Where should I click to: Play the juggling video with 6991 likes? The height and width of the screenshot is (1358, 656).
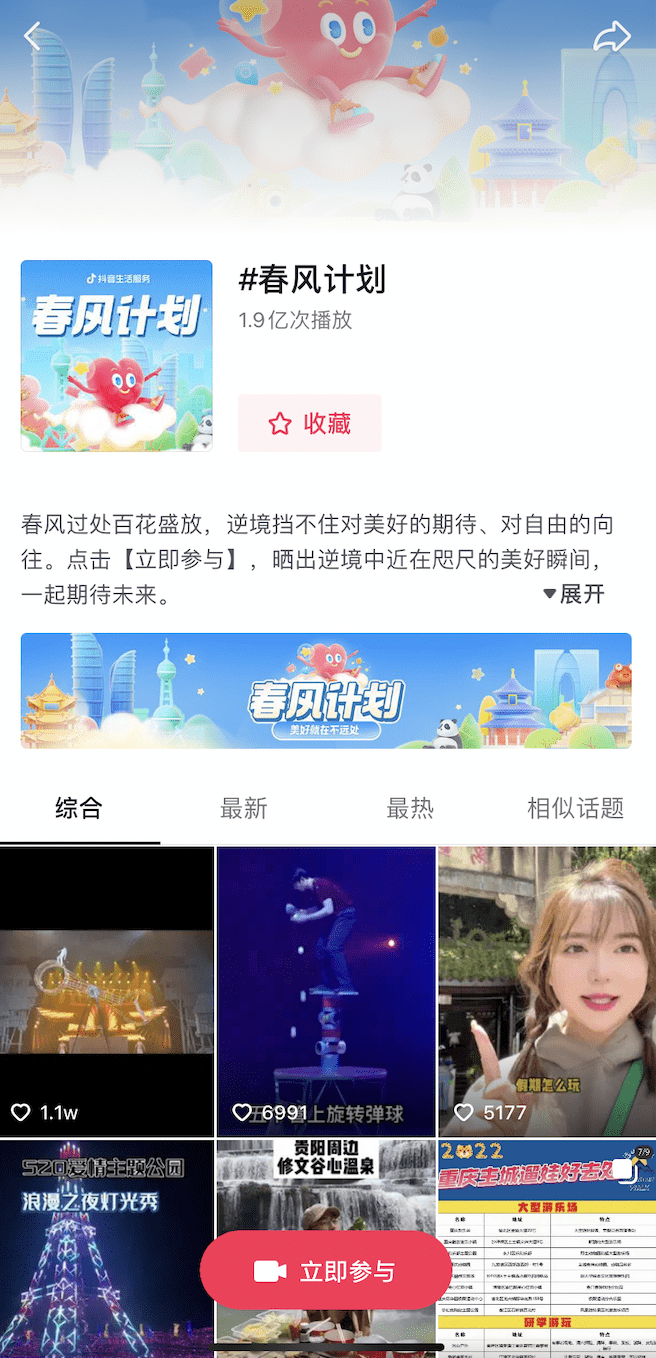326,990
